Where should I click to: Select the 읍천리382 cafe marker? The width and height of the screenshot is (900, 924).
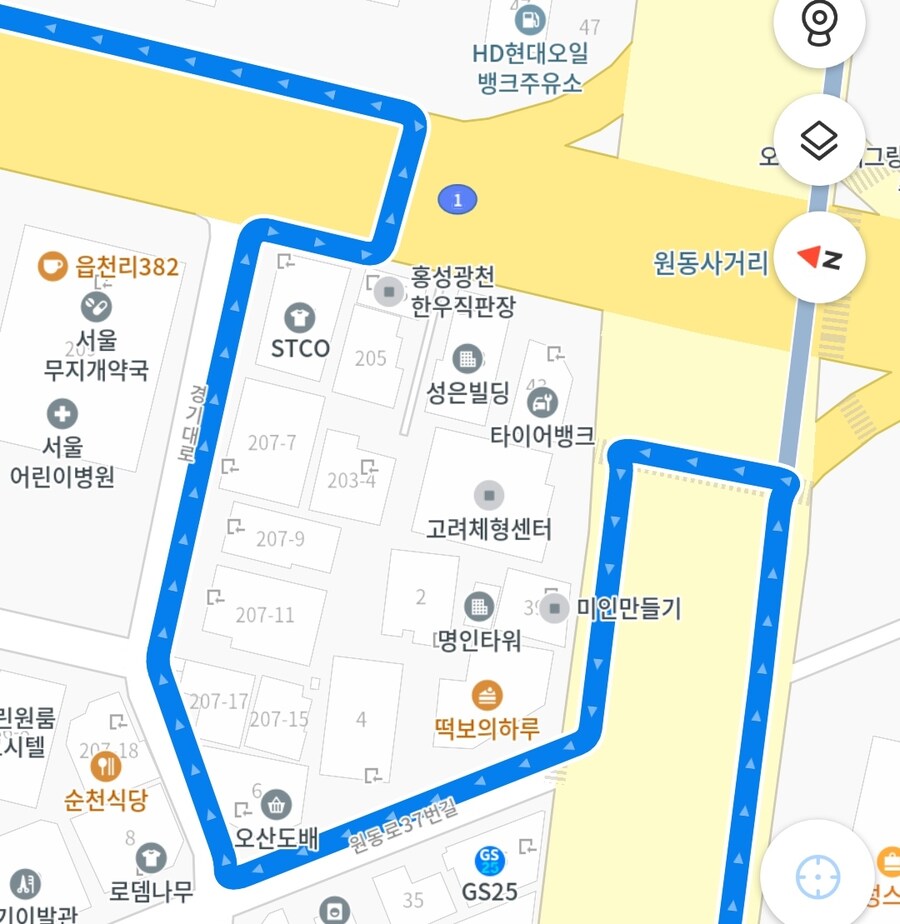tap(52, 266)
